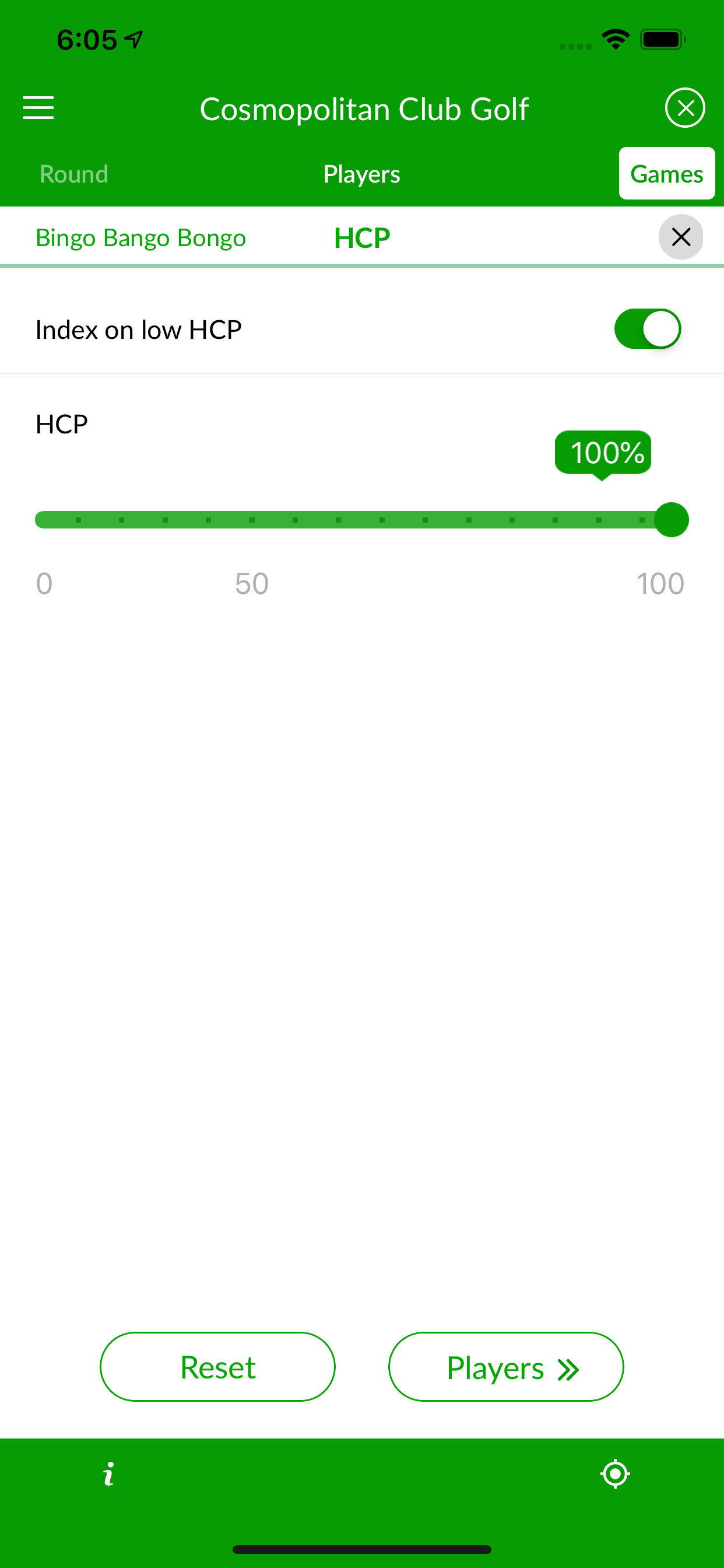Tap the info icon in the bottom bar

(108, 1473)
